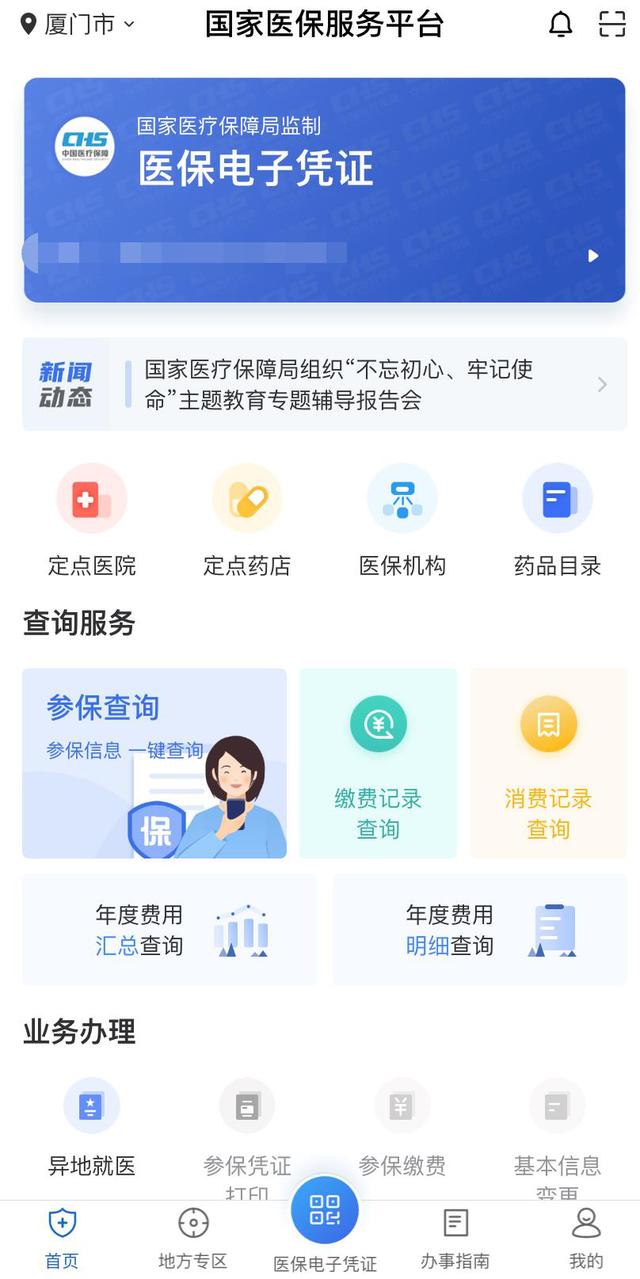Open 年度费用汇总查询
This screenshot has height=1279, width=640.
click(169, 930)
